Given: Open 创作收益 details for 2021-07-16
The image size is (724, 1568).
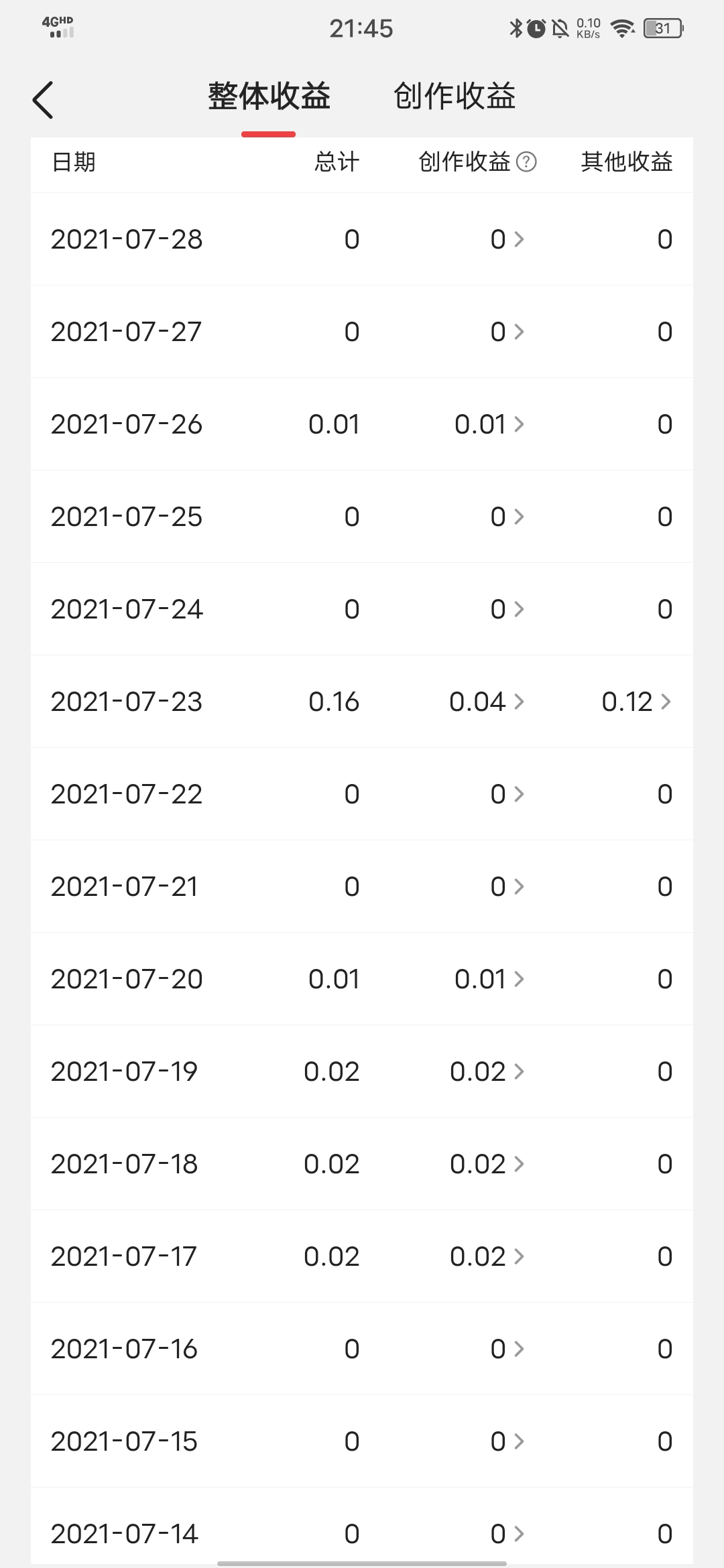Looking at the screenshot, I should 507,1349.
